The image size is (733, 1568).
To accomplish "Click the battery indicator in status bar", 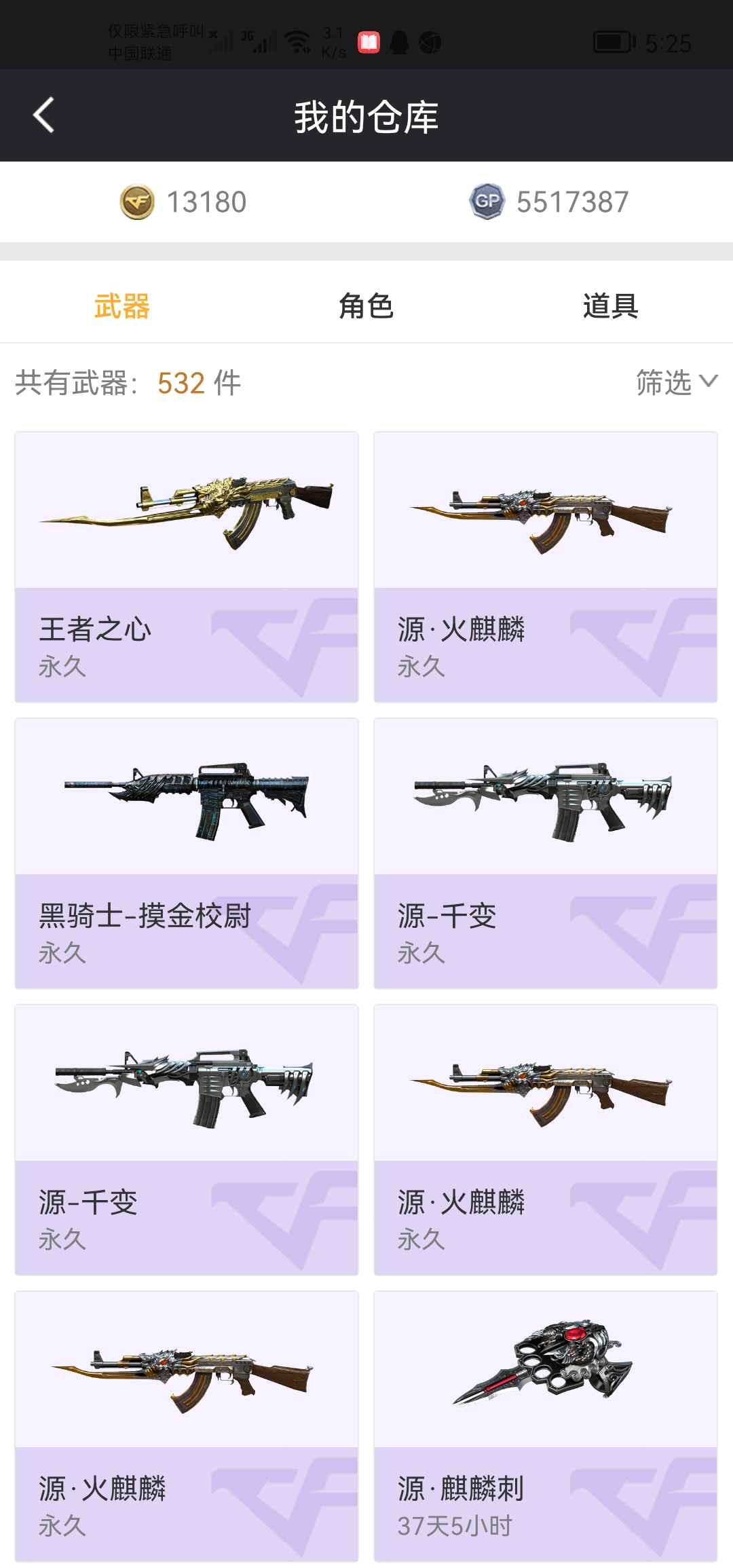I will [611, 42].
